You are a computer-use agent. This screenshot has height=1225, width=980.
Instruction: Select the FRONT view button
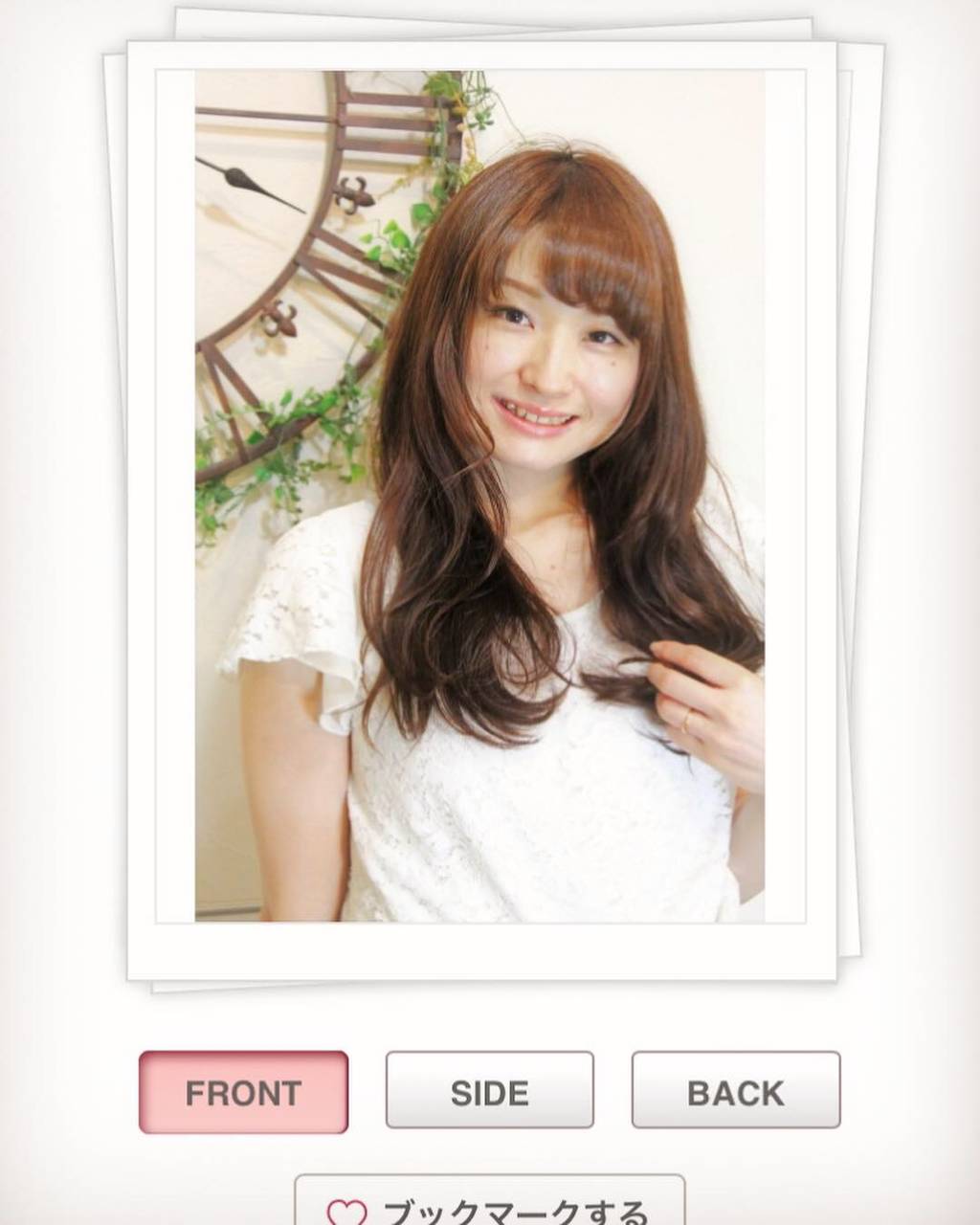coord(243,1092)
